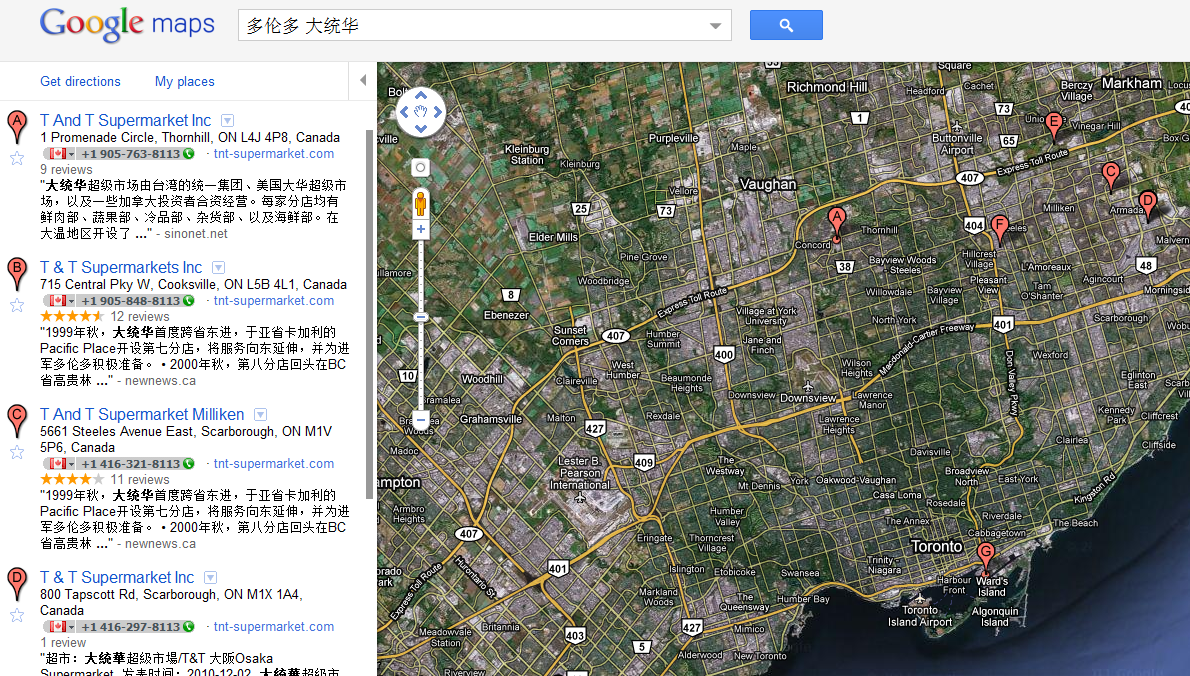Zoom out with the map minus button

(421, 419)
